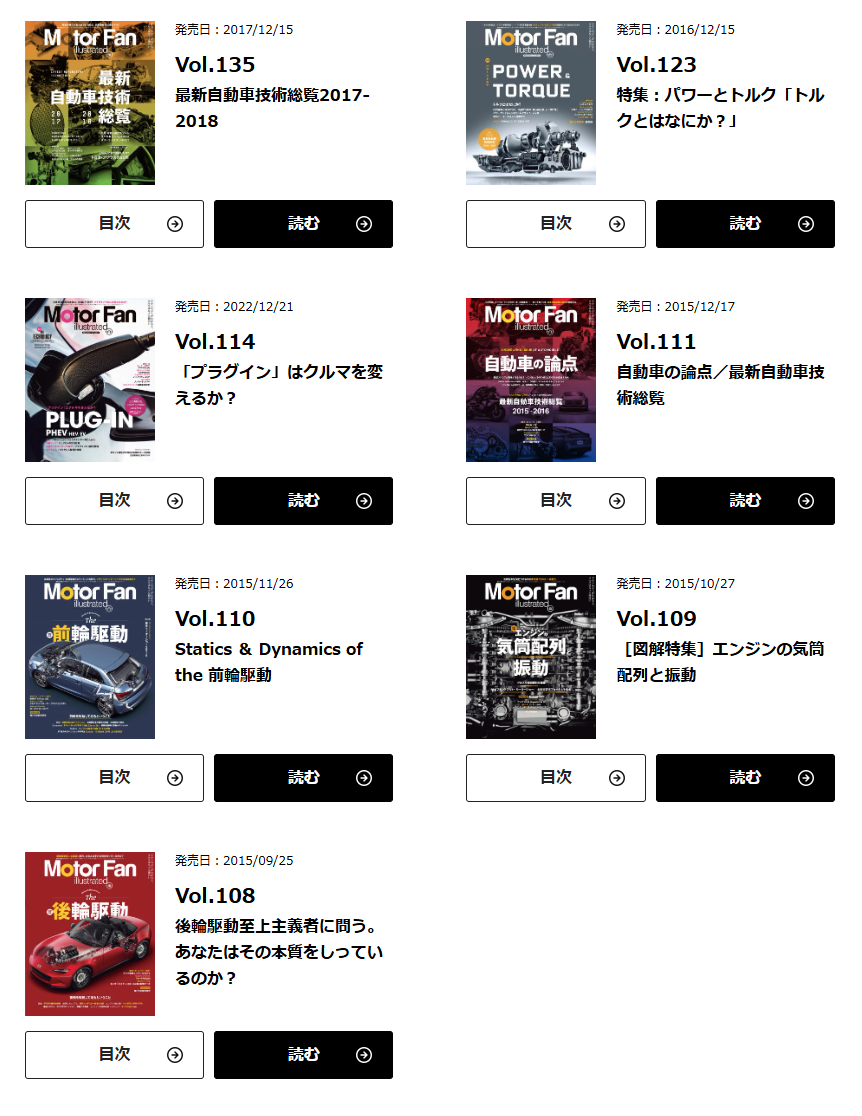Read Vol.108 rear-wheel drive issue

[303, 1055]
